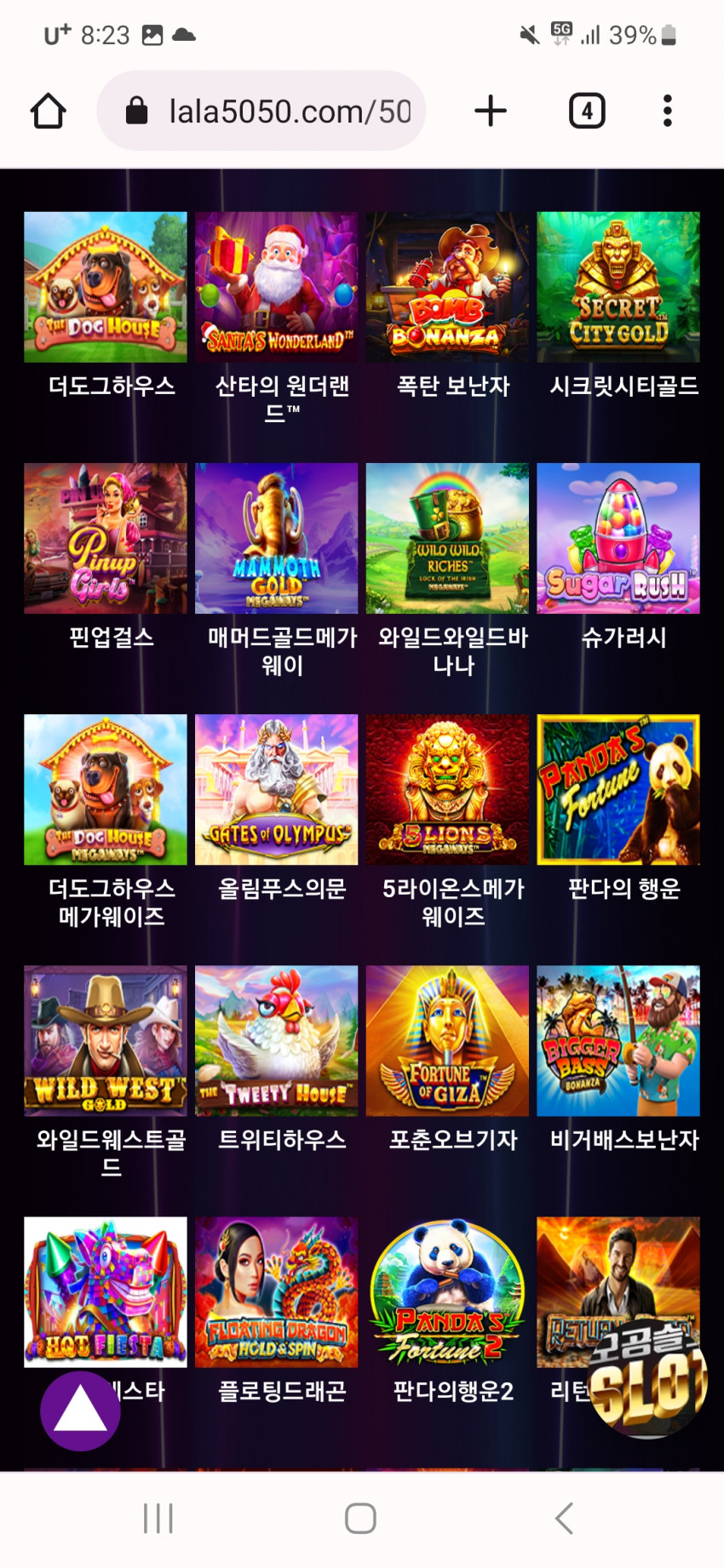
Task: Select the 5 Lions Megaways tile
Action: point(447,789)
